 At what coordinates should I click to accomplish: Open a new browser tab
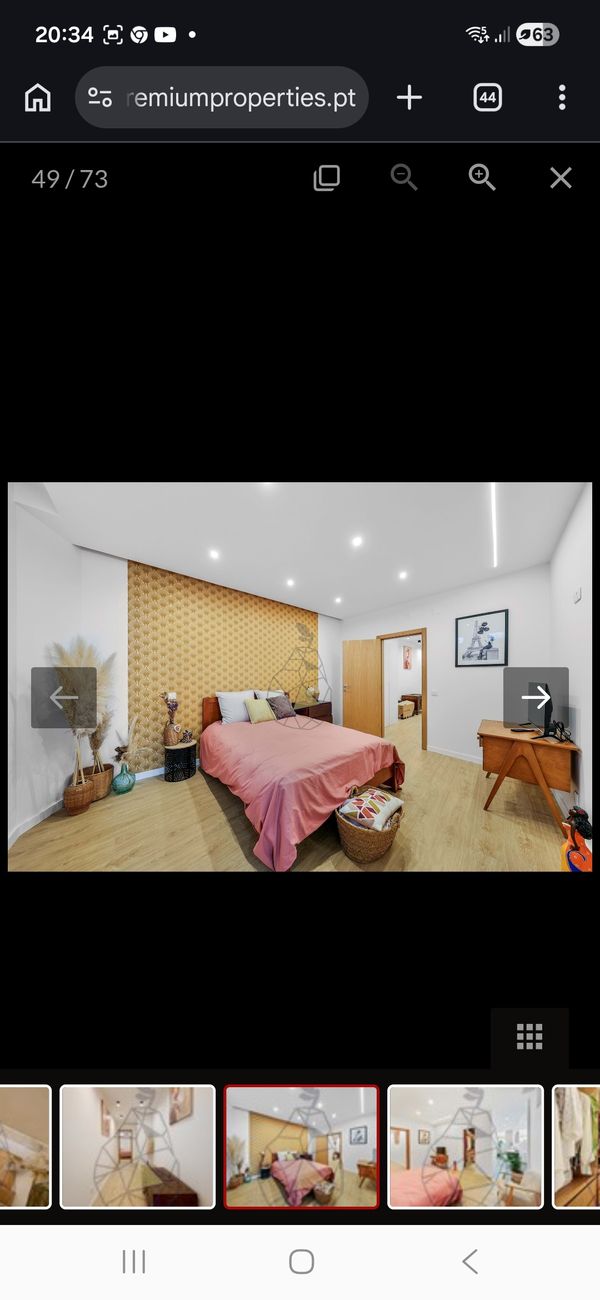click(409, 97)
